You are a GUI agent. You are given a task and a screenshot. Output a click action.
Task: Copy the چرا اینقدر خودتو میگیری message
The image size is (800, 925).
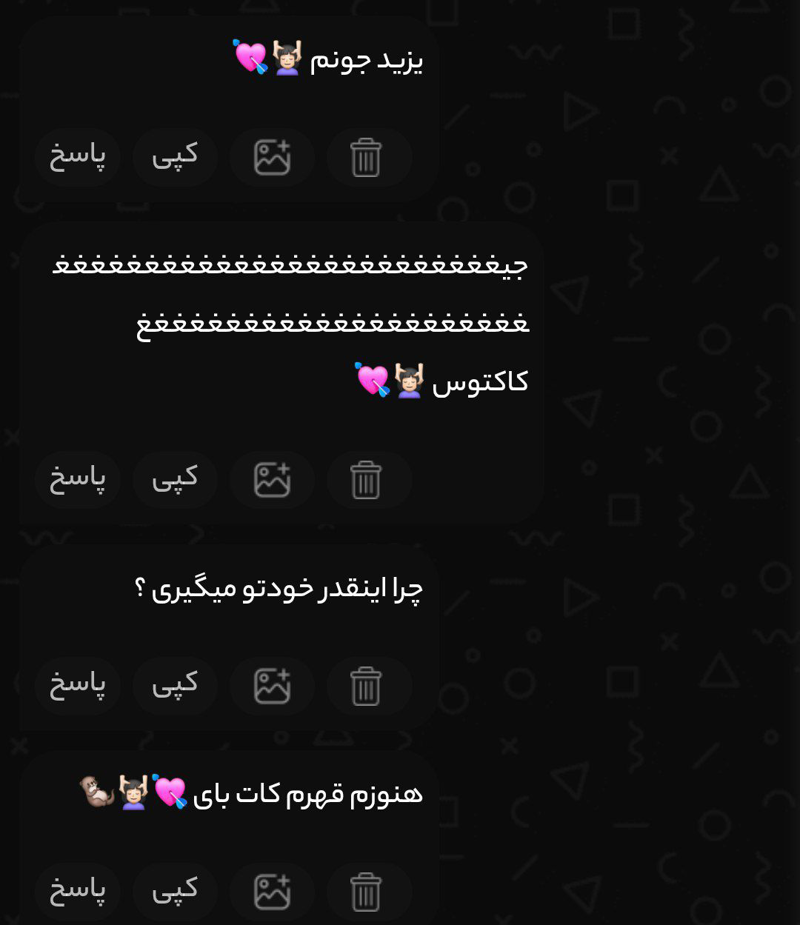coord(175,685)
